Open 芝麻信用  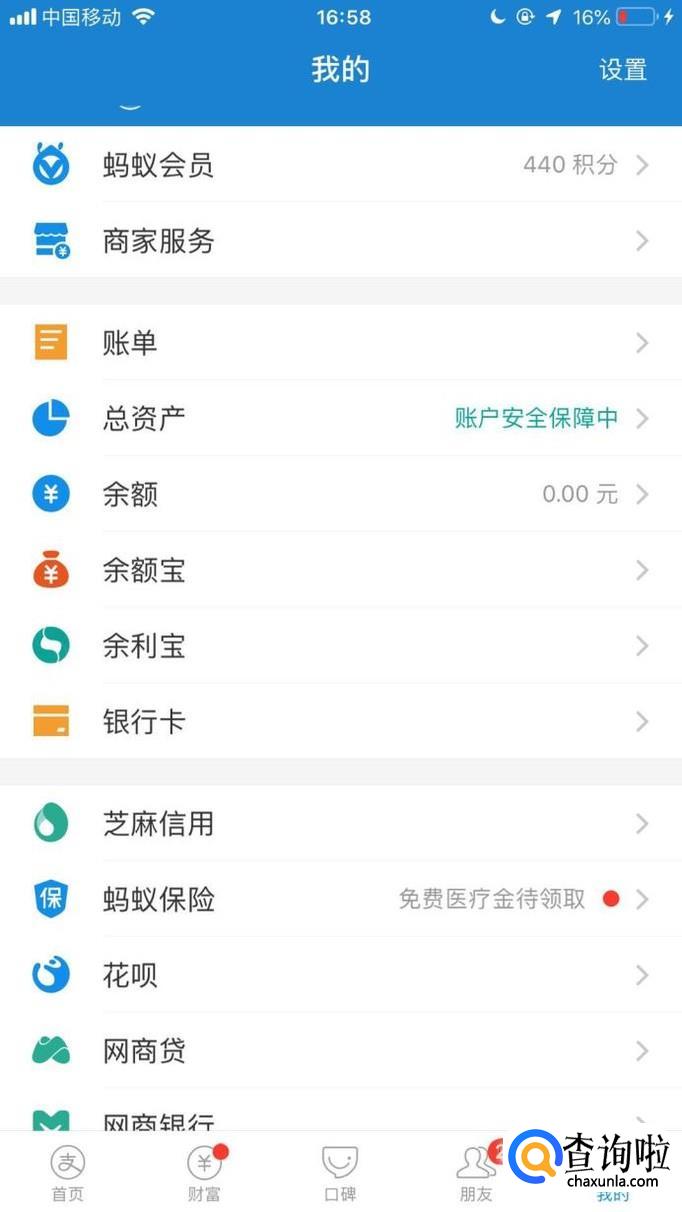point(340,824)
